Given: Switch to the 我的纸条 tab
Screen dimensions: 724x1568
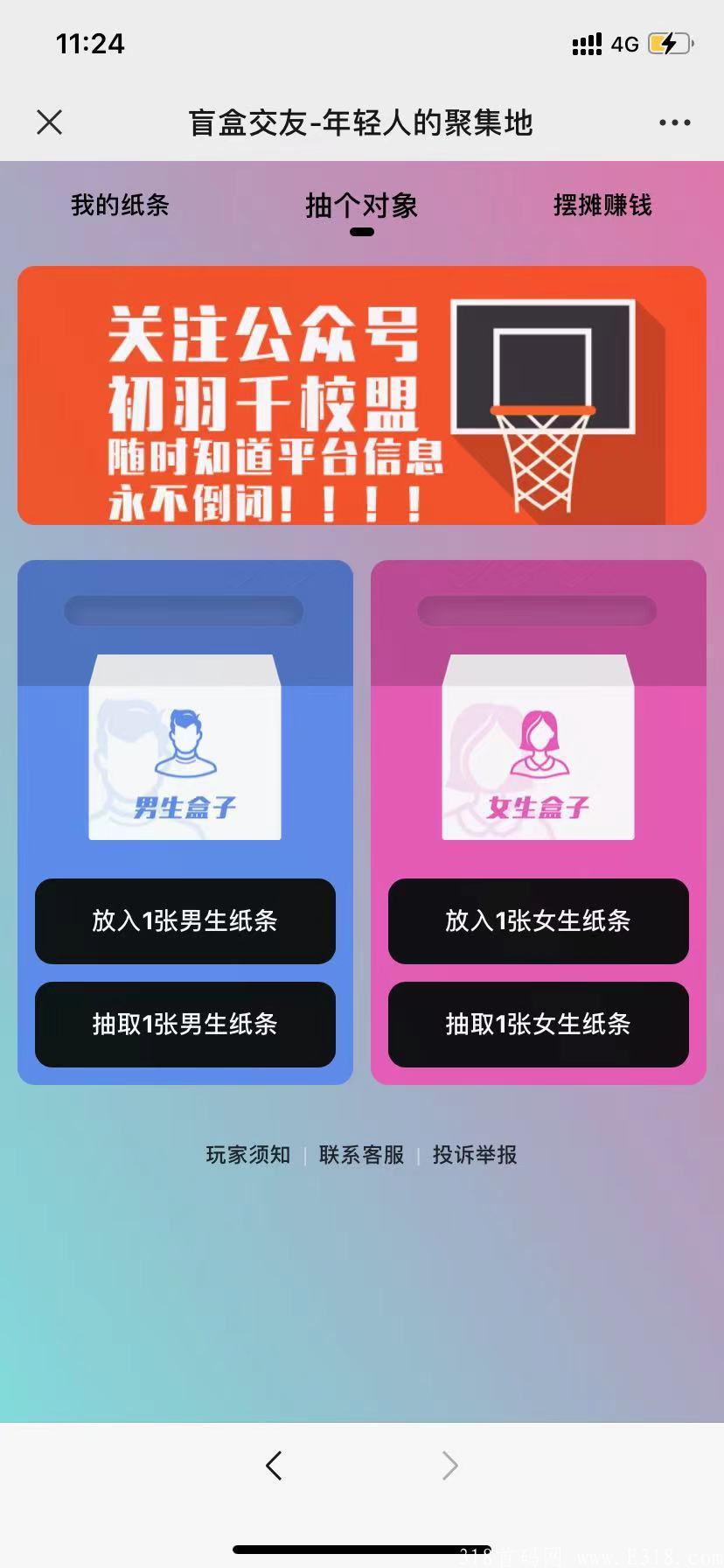Looking at the screenshot, I should click(120, 206).
